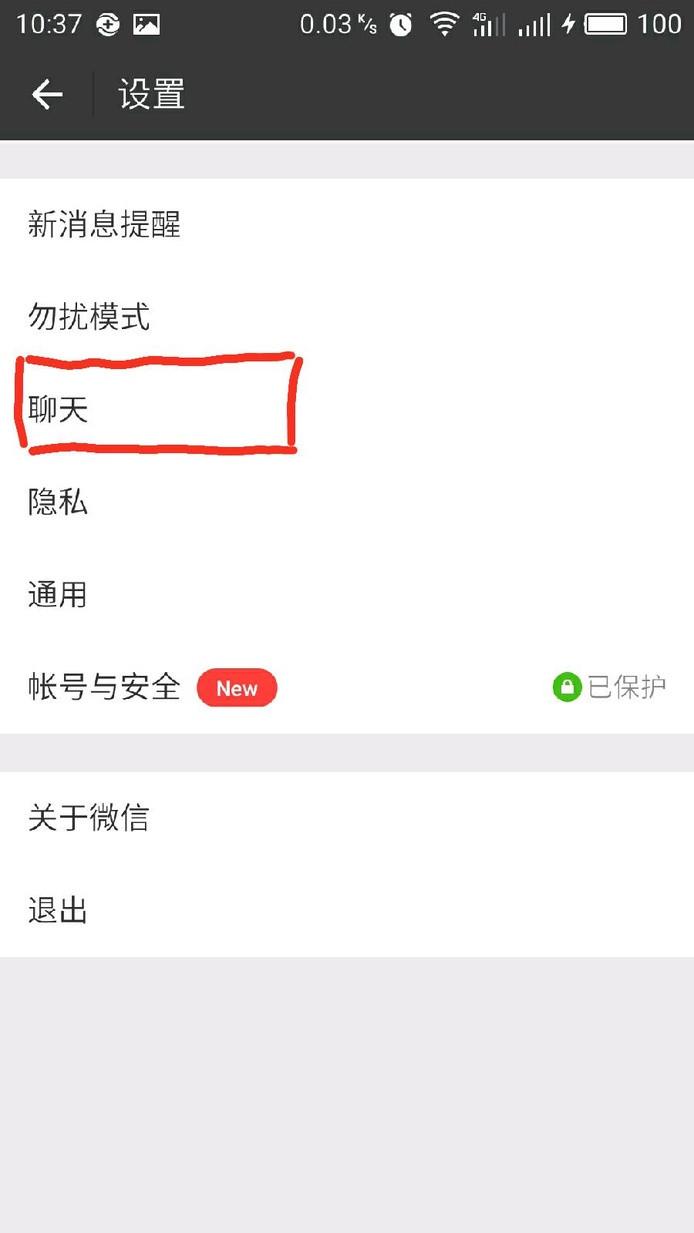
Task: Open 关于微信 page
Action: point(347,818)
